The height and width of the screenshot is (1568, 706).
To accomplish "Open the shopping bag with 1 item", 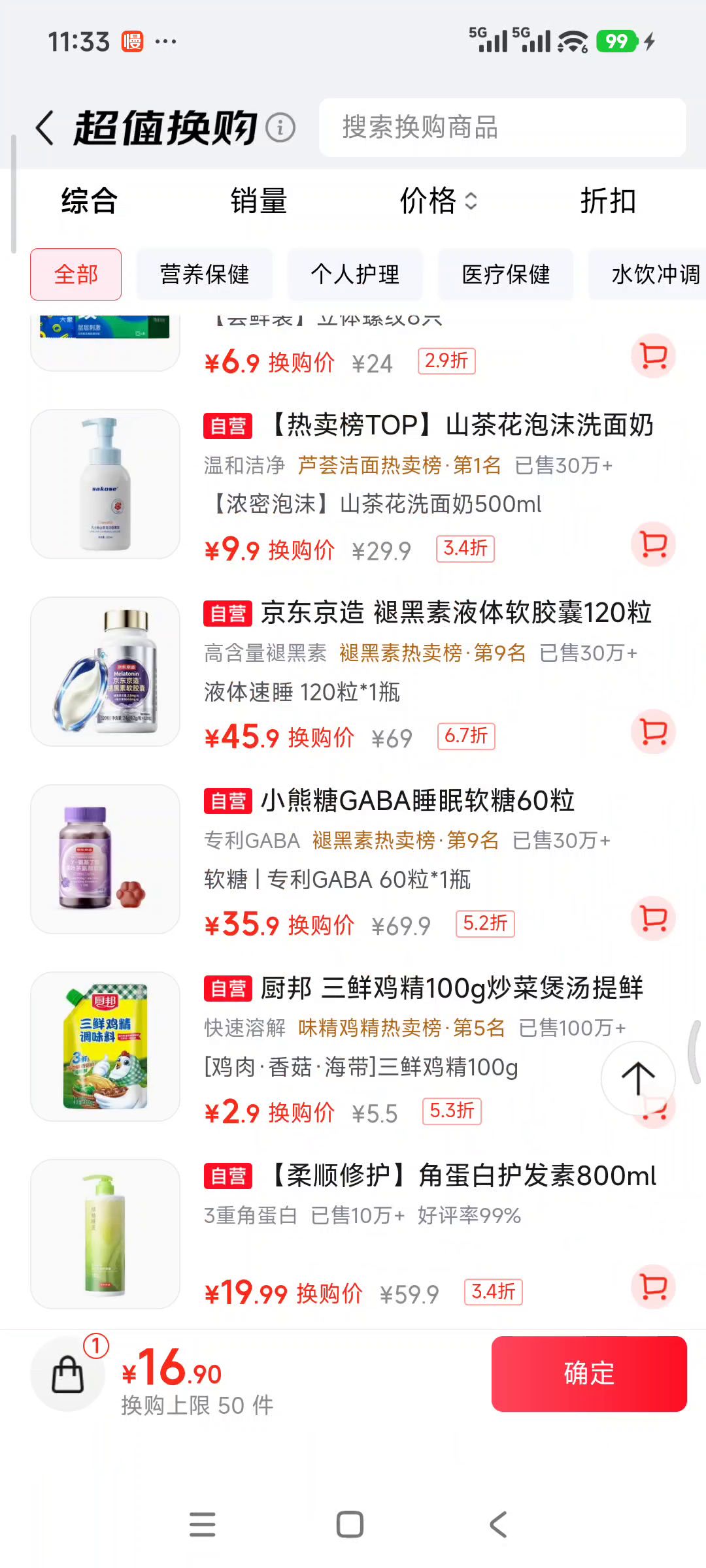I will click(x=68, y=1374).
